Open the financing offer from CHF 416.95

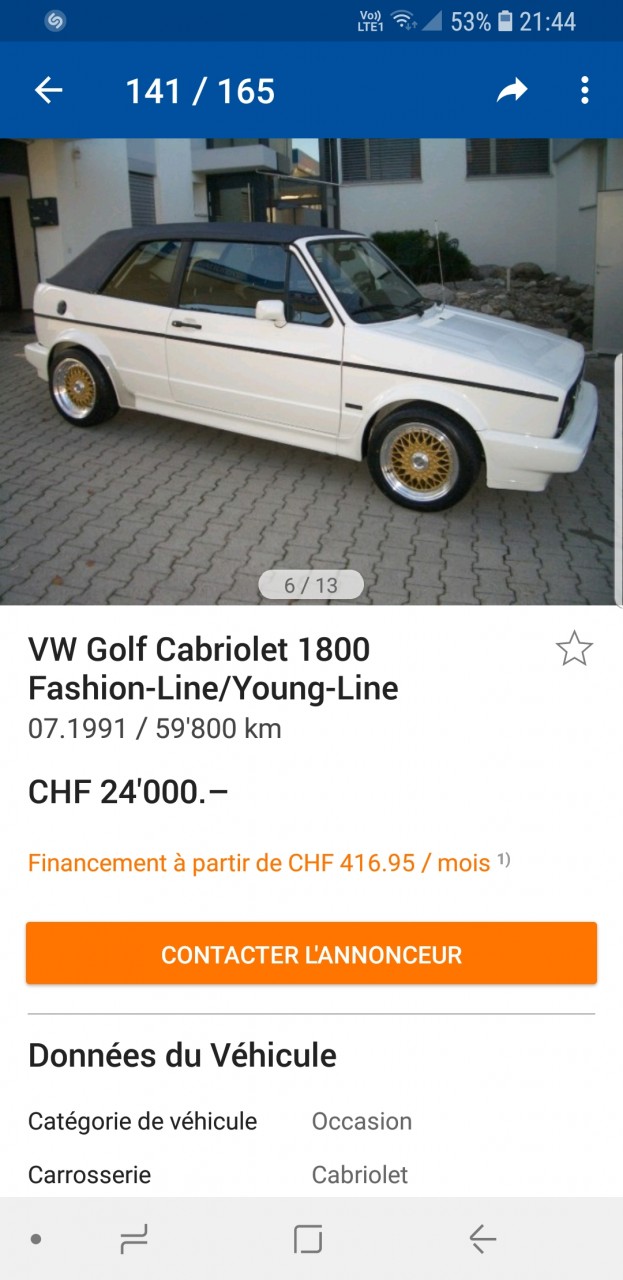click(x=260, y=863)
